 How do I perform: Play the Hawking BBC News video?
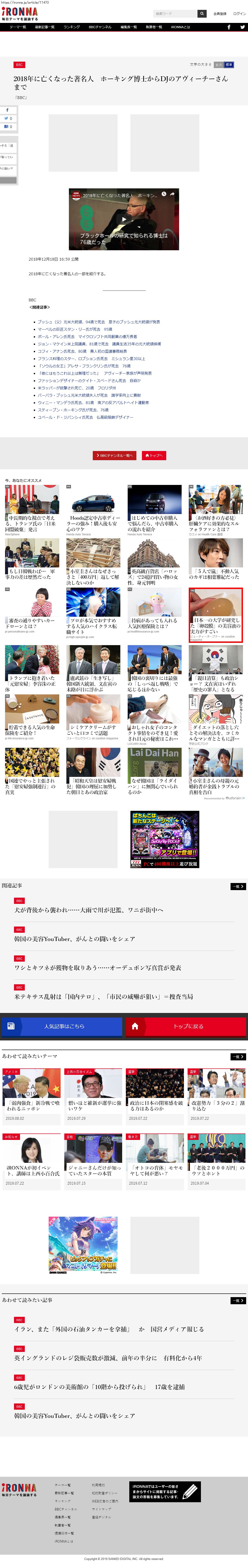pyautogui.click(x=124, y=219)
